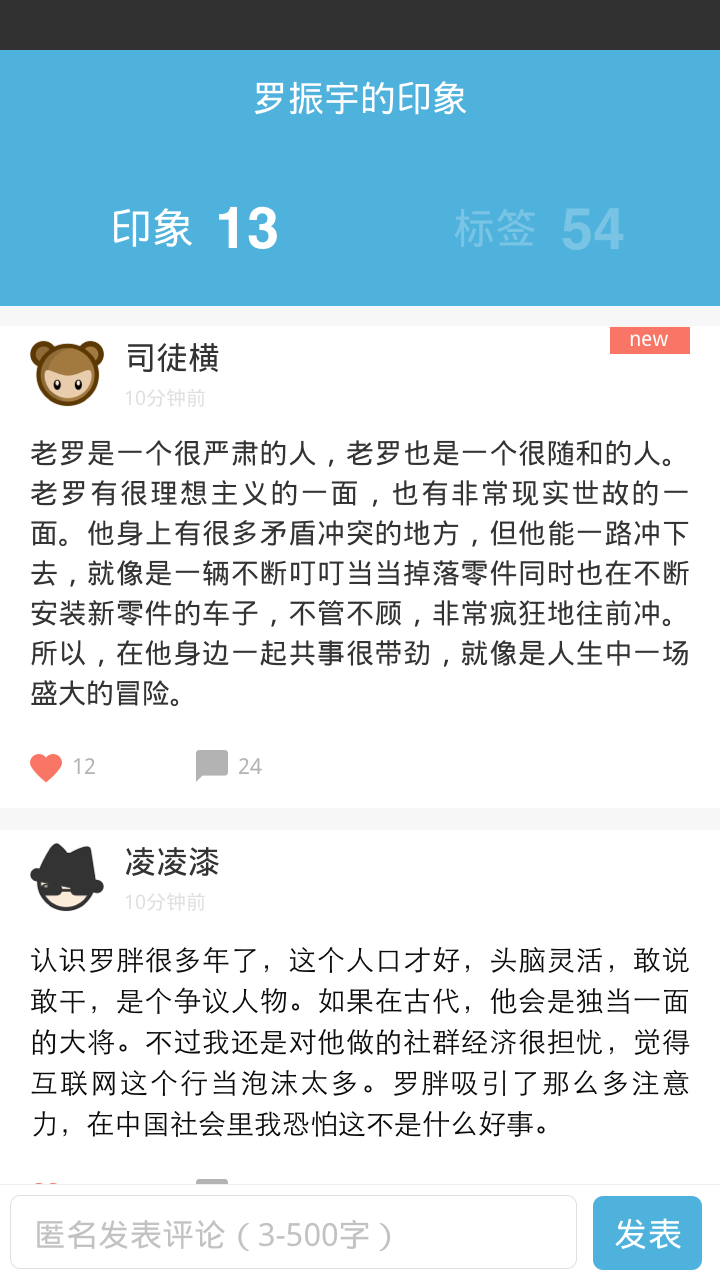
Task: Open 凌凌漆's avatar
Action: click(x=67, y=877)
